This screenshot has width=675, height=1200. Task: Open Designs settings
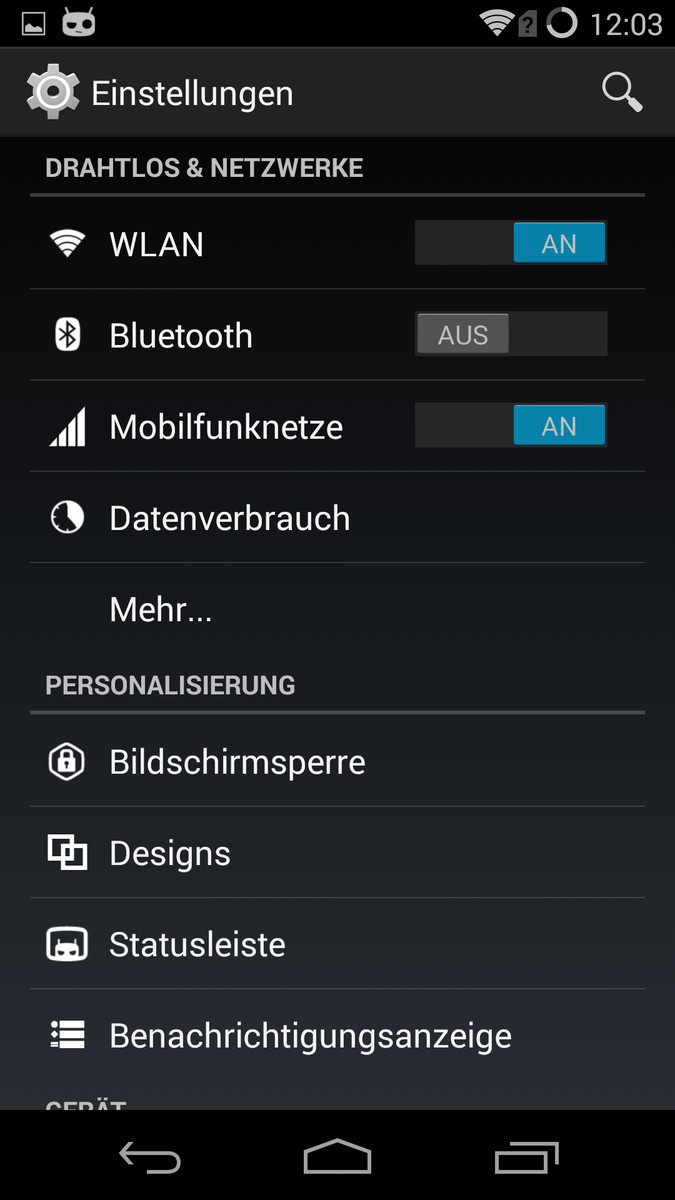point(337,853)
